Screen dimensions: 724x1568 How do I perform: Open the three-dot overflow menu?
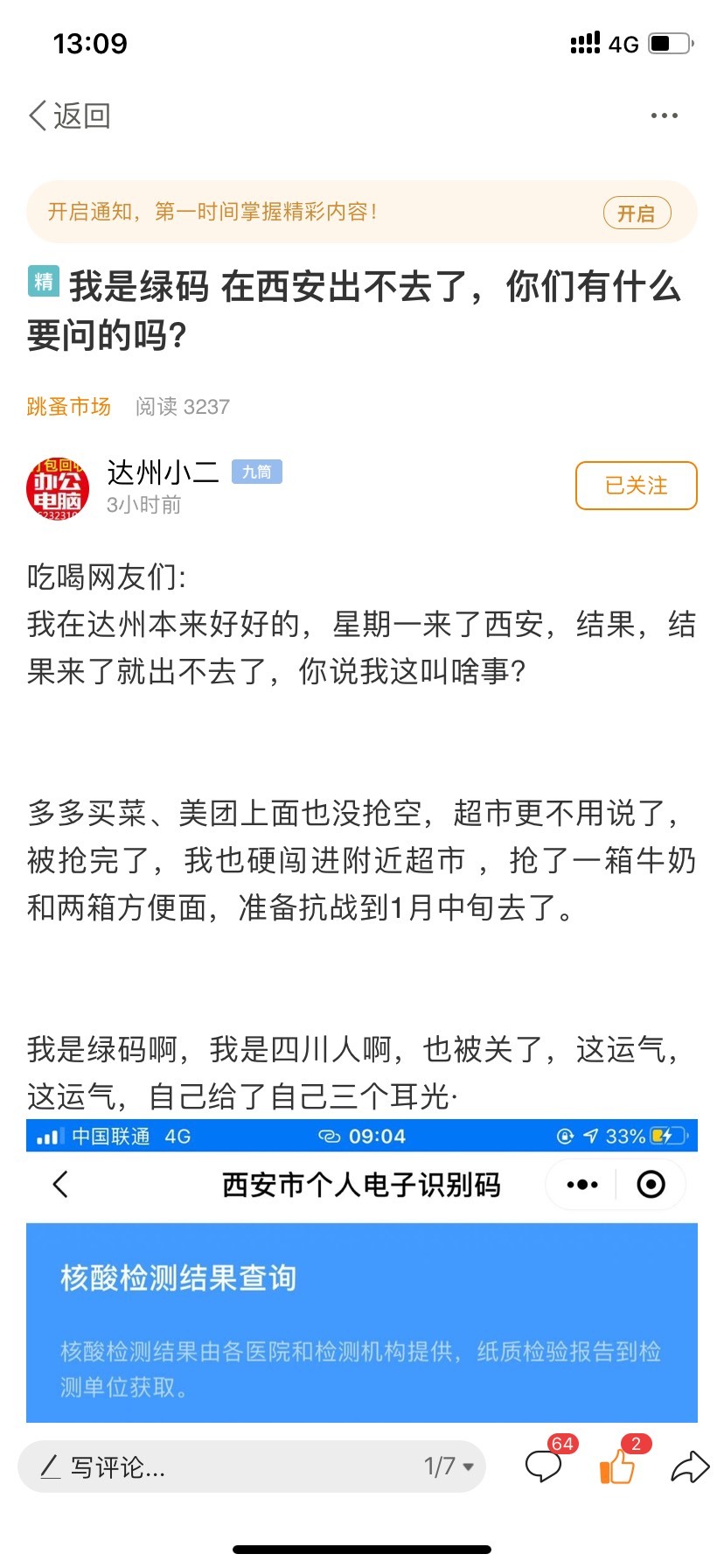pyautogui.click(x=664, y=115)
